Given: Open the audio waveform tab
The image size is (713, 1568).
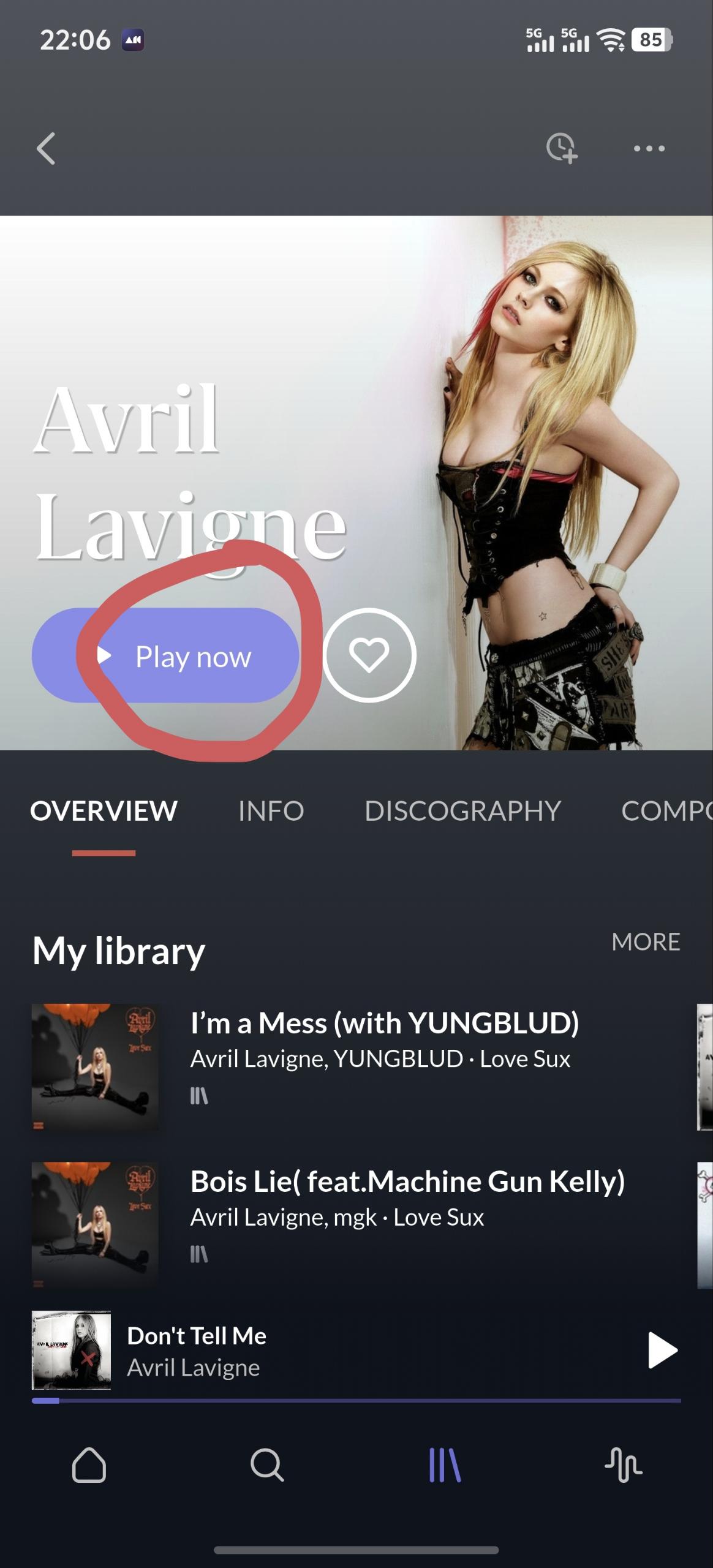Looking at the screenshot, I should (x=623, y=1465).
